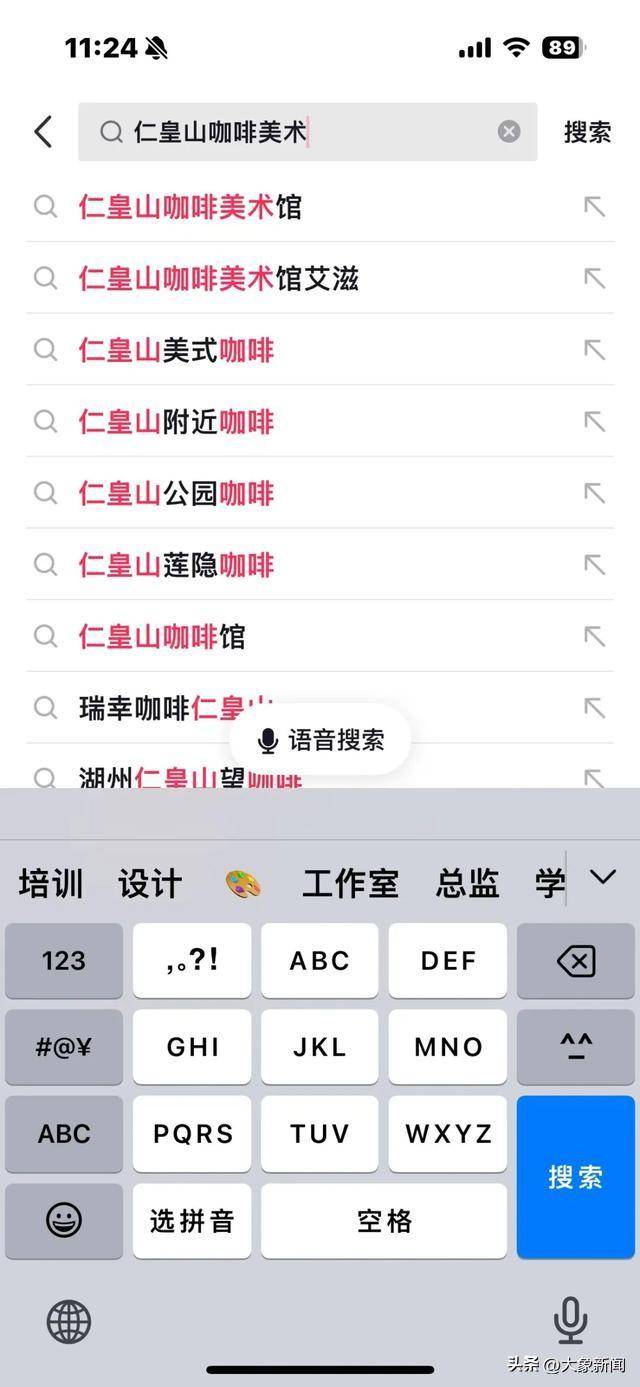Go back using the top-left arrow

click(43, 131)
